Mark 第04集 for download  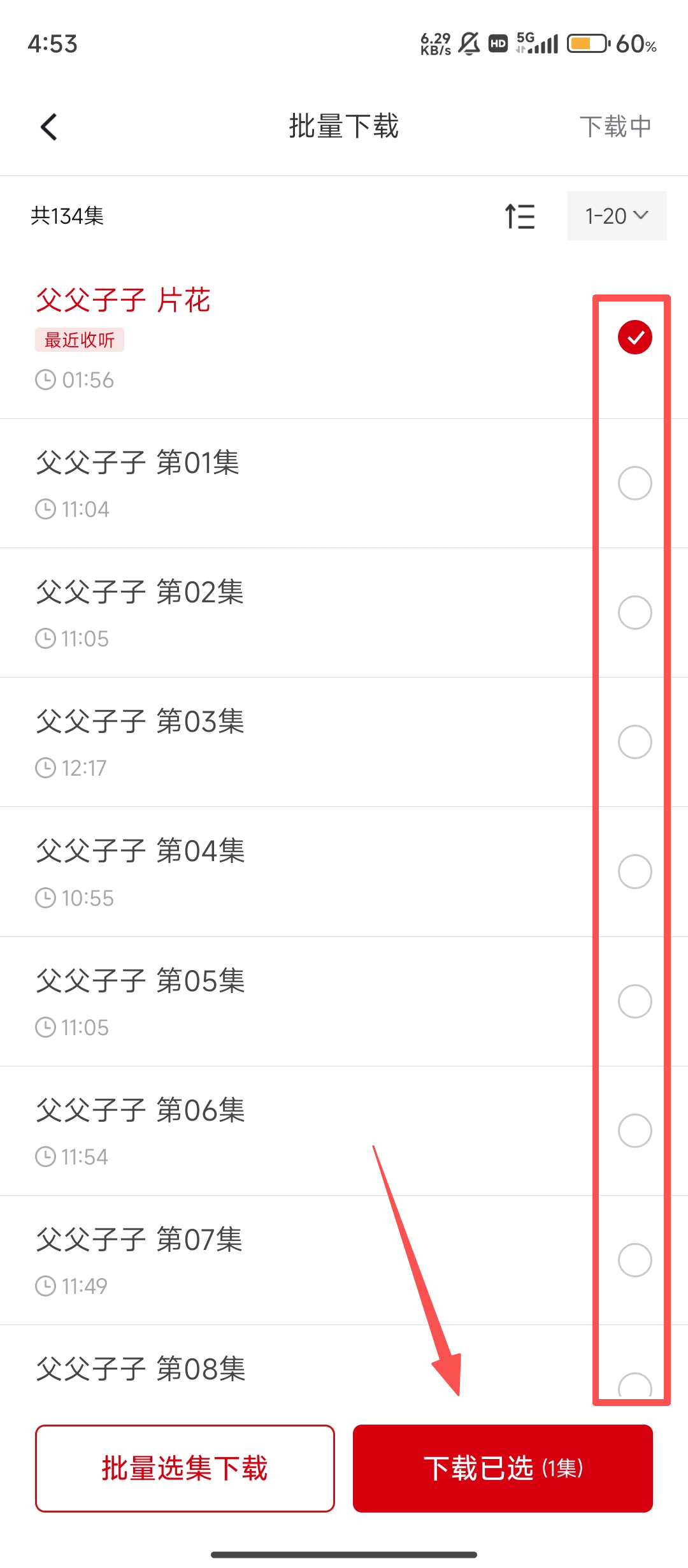point(634,871)
